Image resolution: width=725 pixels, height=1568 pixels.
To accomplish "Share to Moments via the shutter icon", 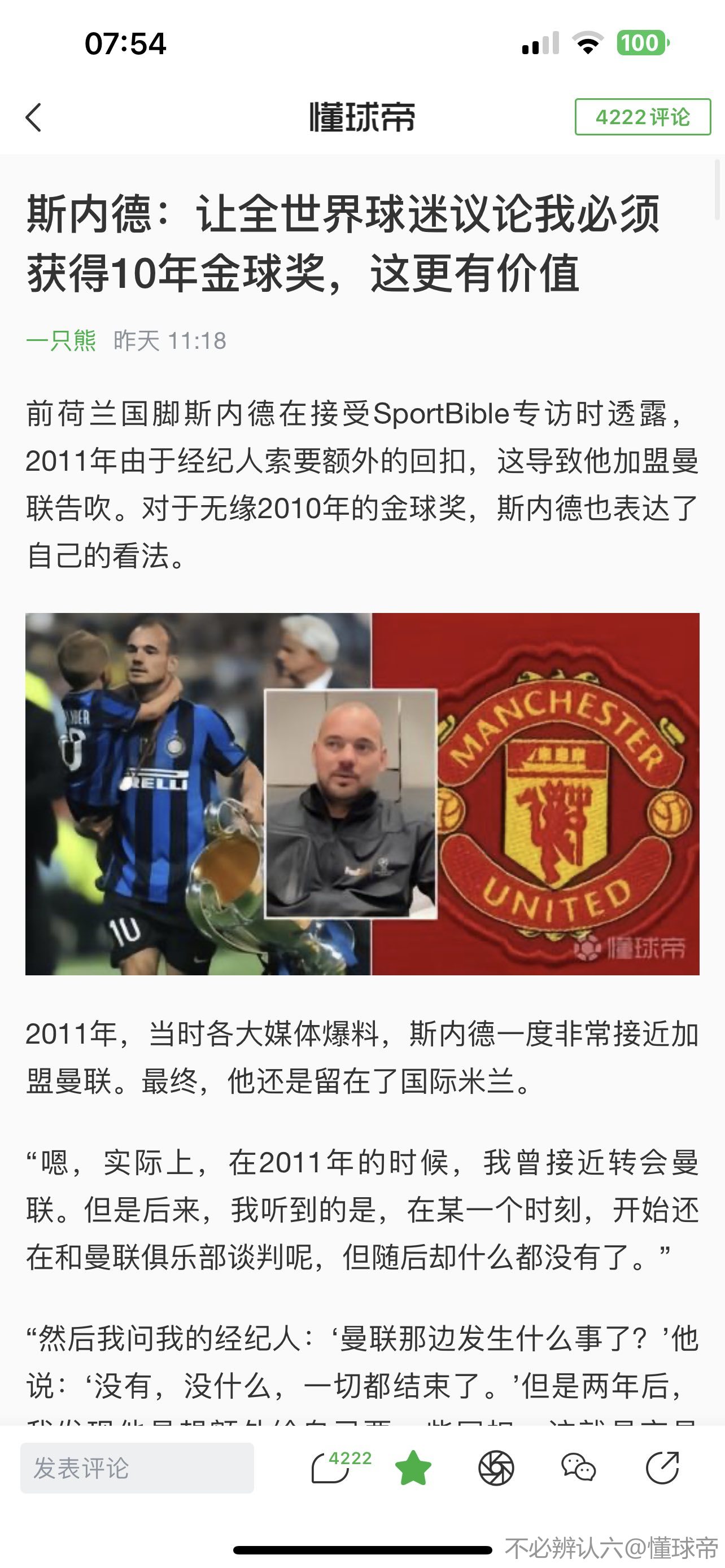I will click(496, 1468).
